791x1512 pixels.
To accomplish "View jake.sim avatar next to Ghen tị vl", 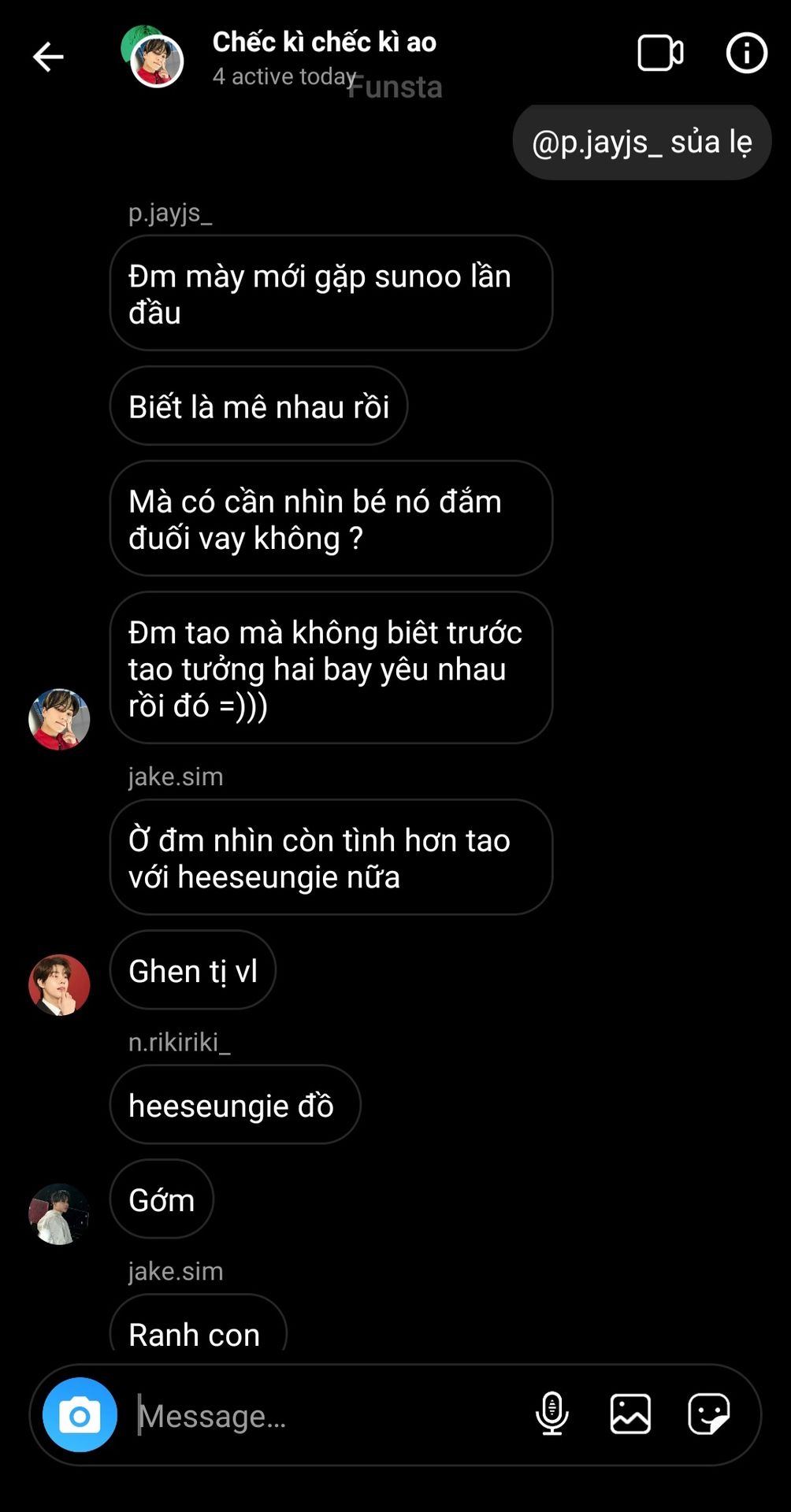I will [59, 984].
